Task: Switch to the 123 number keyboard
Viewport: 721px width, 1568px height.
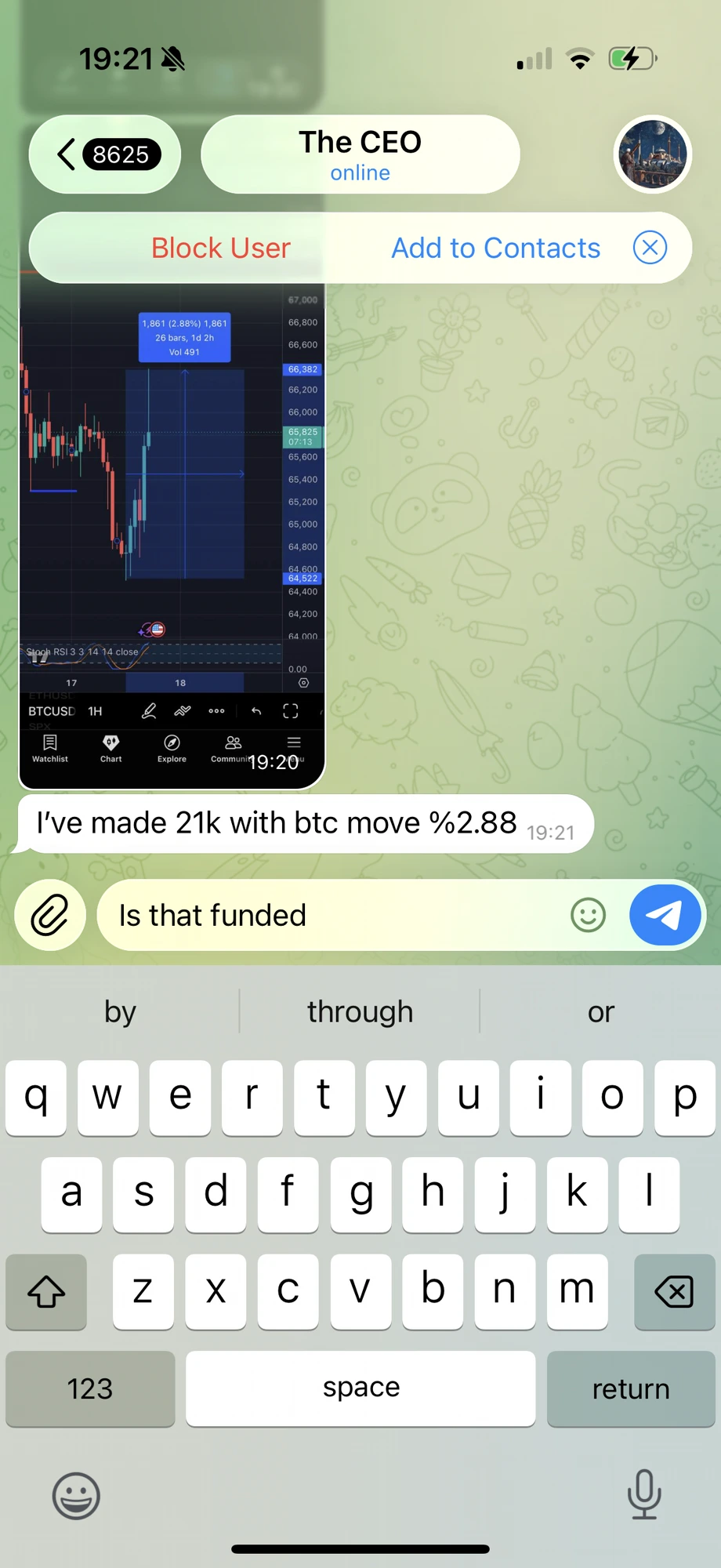Action: pos(90,1388)
